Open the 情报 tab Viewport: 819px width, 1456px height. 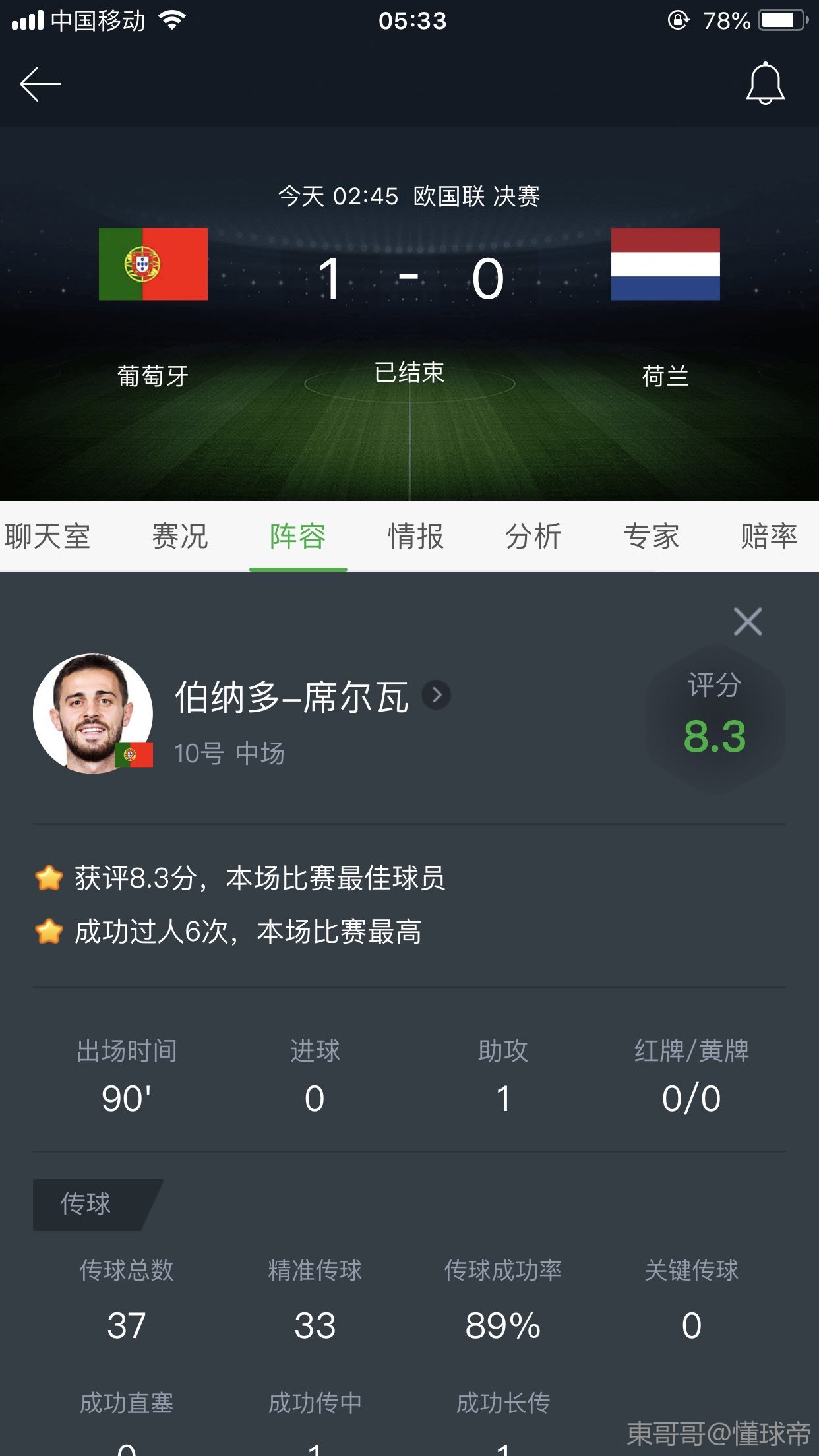pos(415,536)
